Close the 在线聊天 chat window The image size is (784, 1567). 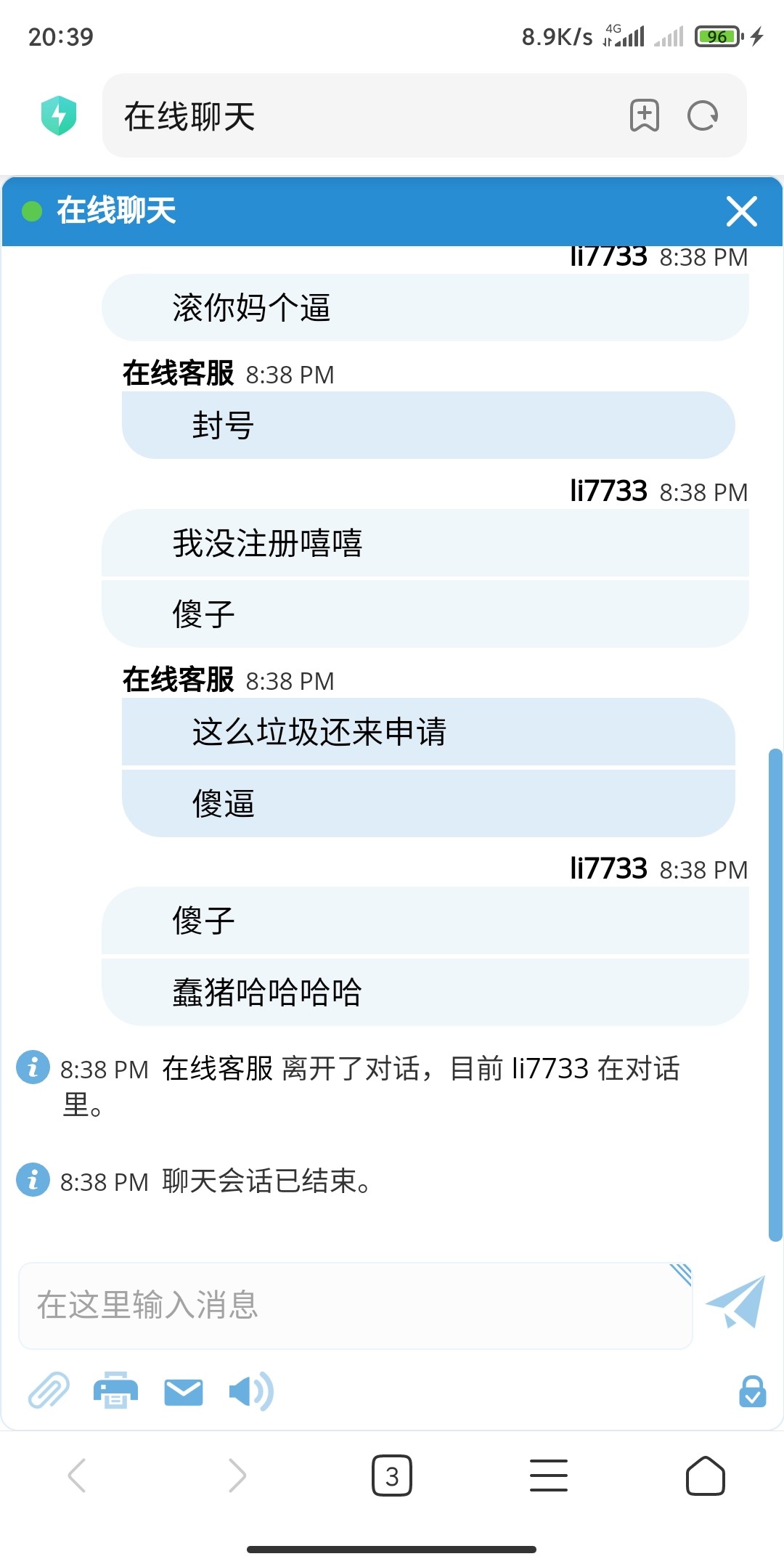point(741,211)
